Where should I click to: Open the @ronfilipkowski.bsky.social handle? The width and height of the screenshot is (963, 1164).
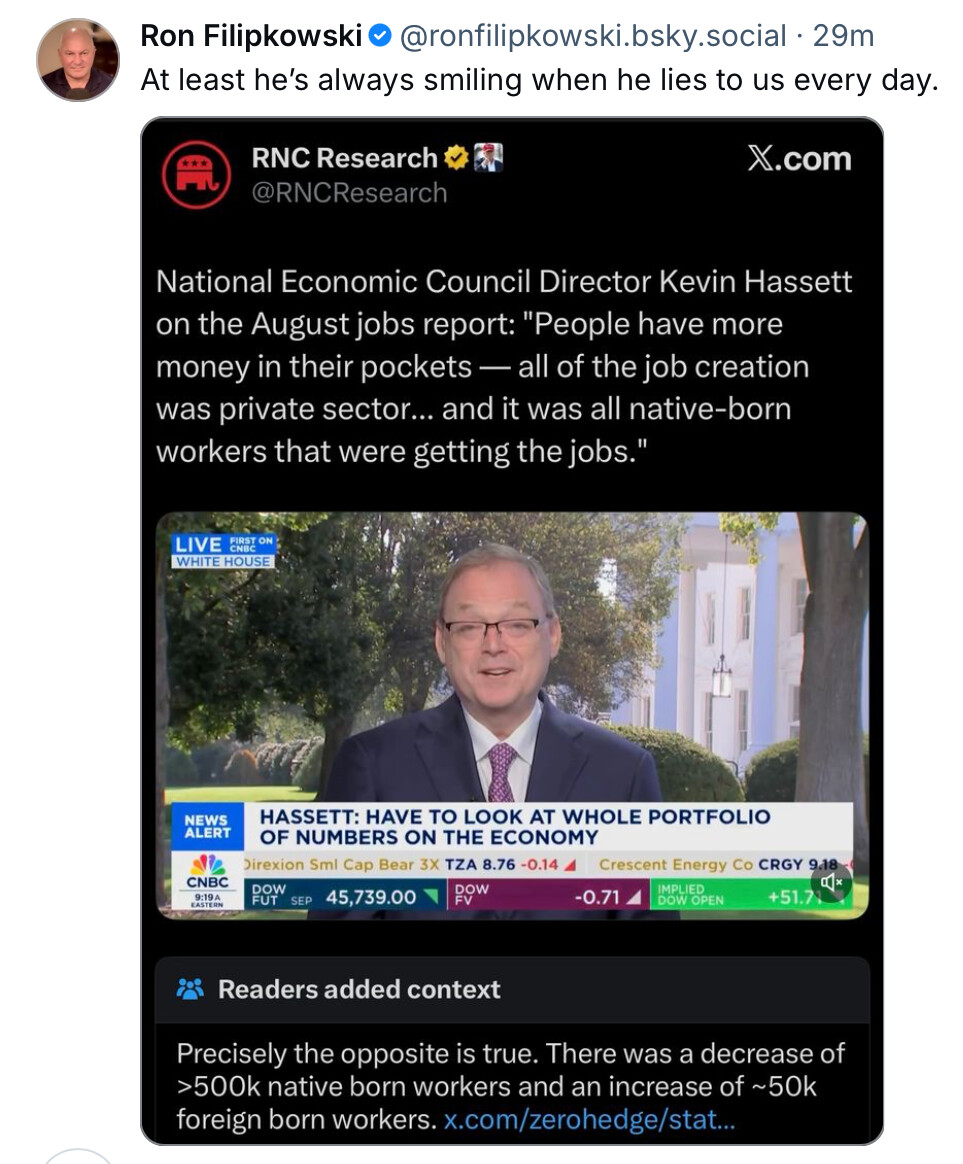pyautogui.click(x=592, y=36)
